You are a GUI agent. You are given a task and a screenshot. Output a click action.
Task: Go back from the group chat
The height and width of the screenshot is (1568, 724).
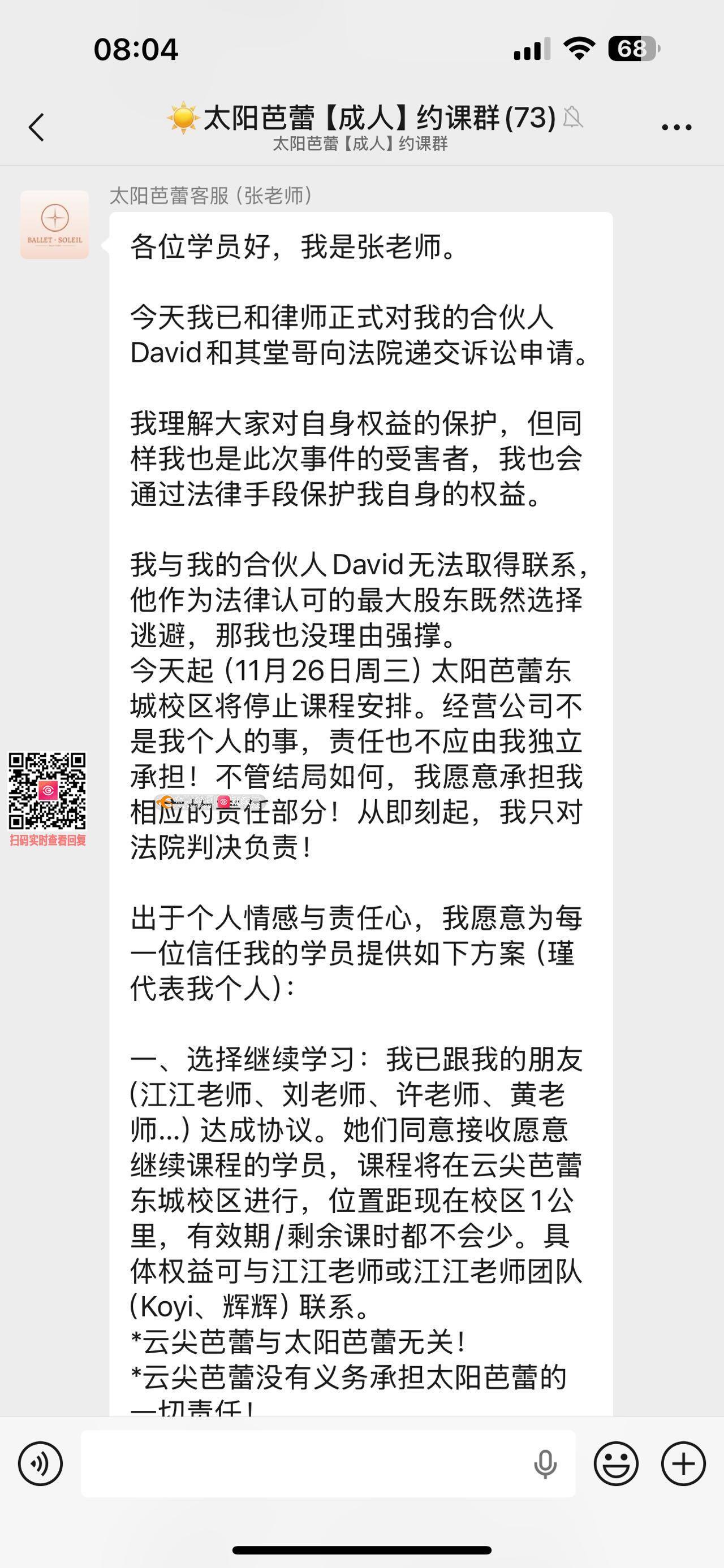click(37, 127)
